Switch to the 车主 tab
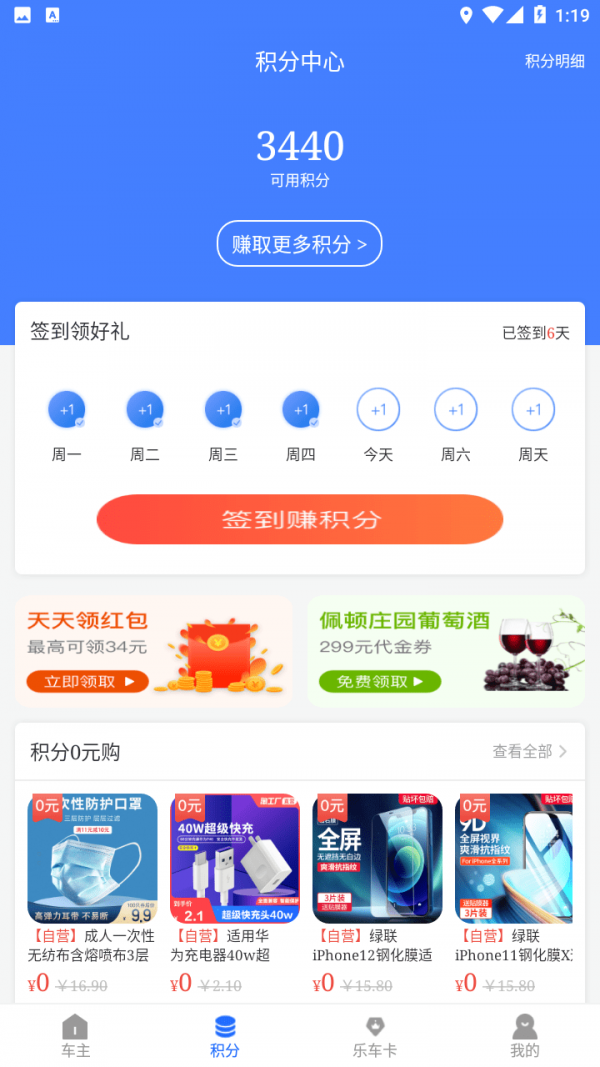Image resolution: width=600 pixels, height=1067 pixels. (75, 1036)
